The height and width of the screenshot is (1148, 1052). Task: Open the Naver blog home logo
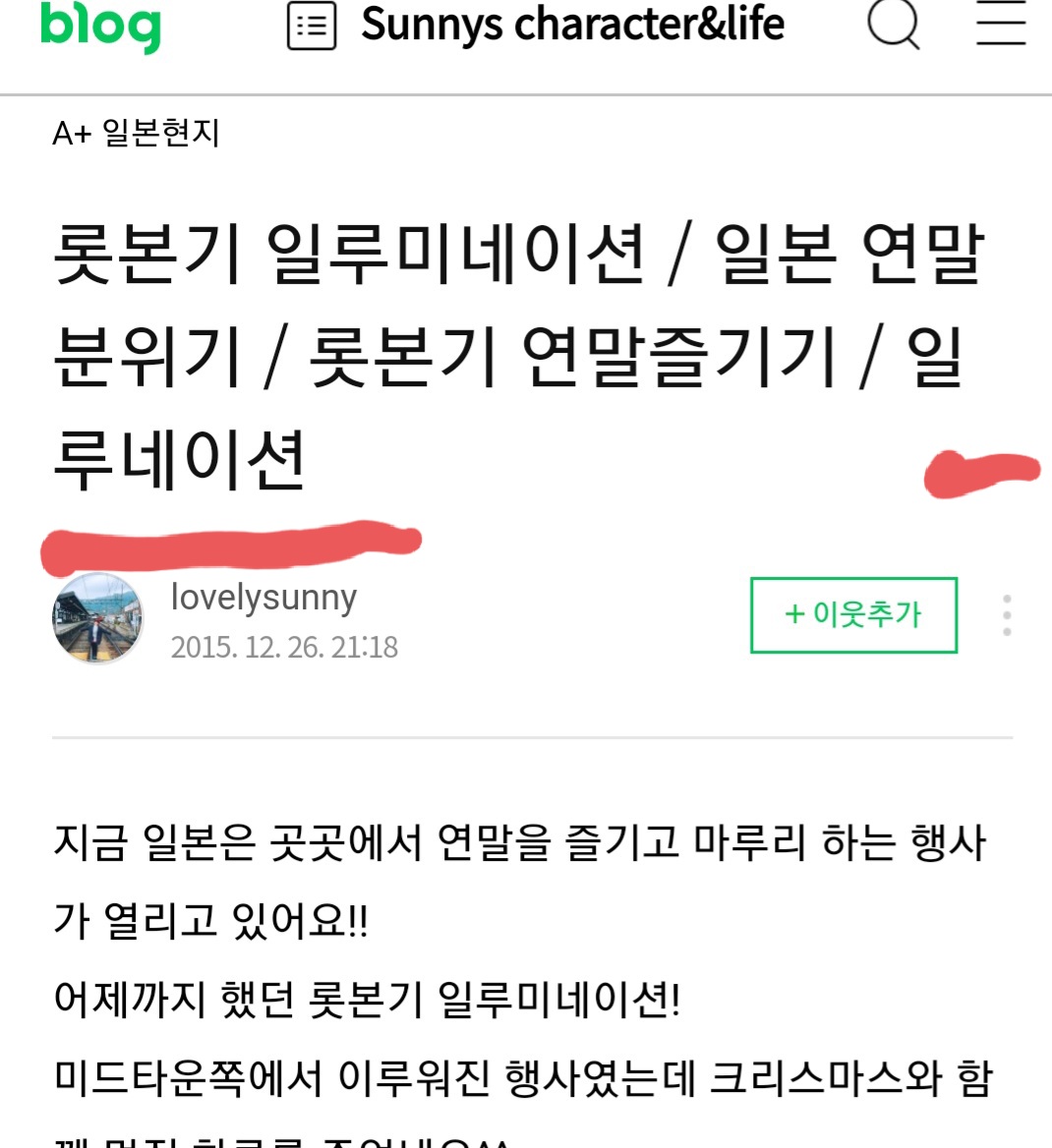pos(99,27)
